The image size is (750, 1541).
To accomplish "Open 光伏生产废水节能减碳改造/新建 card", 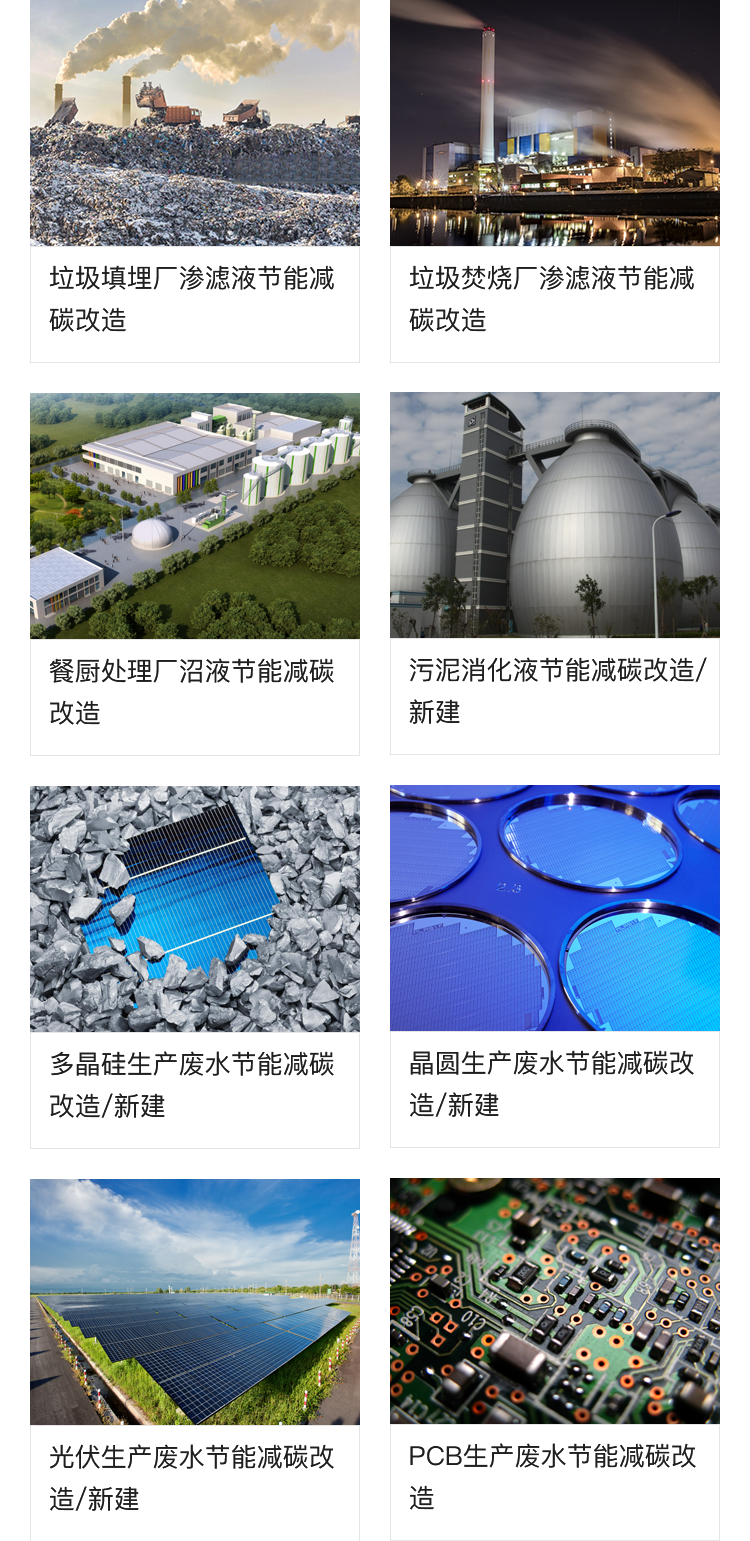I will [194, 1359].
